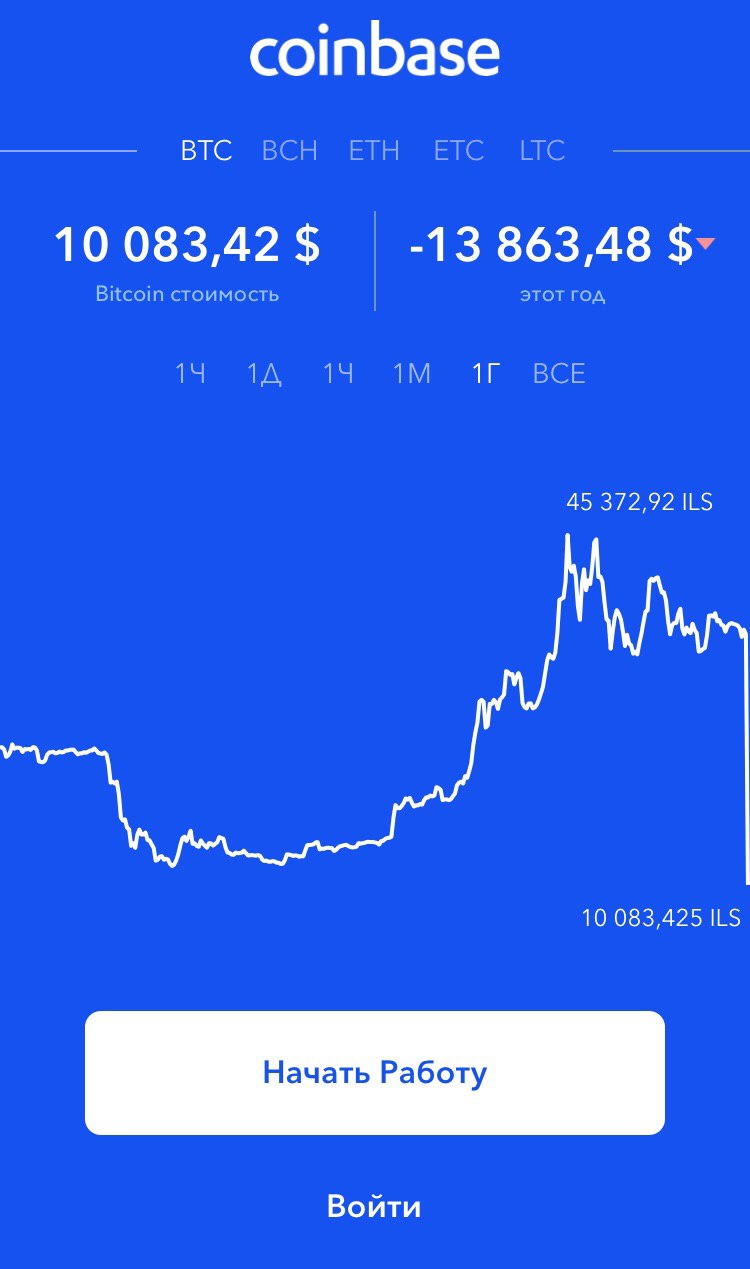Switch chart range to 1Д
Screen dimensions: 750x1269
point(264,374)
